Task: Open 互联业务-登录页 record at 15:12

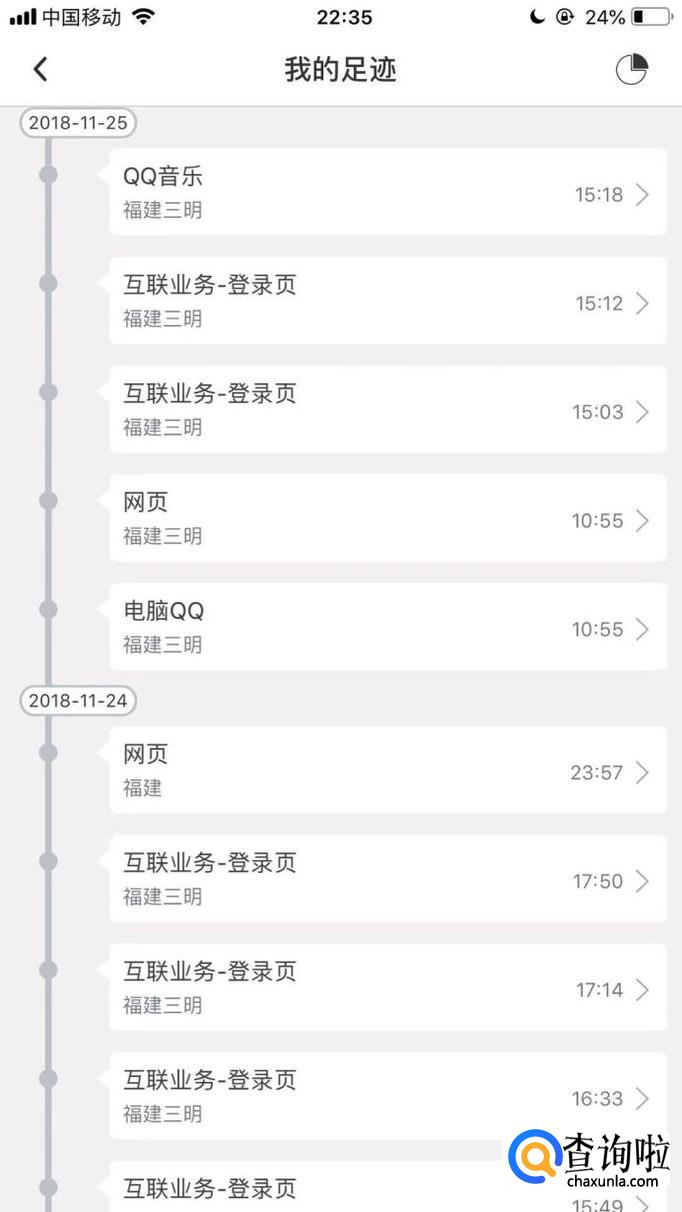Action: 387,301
